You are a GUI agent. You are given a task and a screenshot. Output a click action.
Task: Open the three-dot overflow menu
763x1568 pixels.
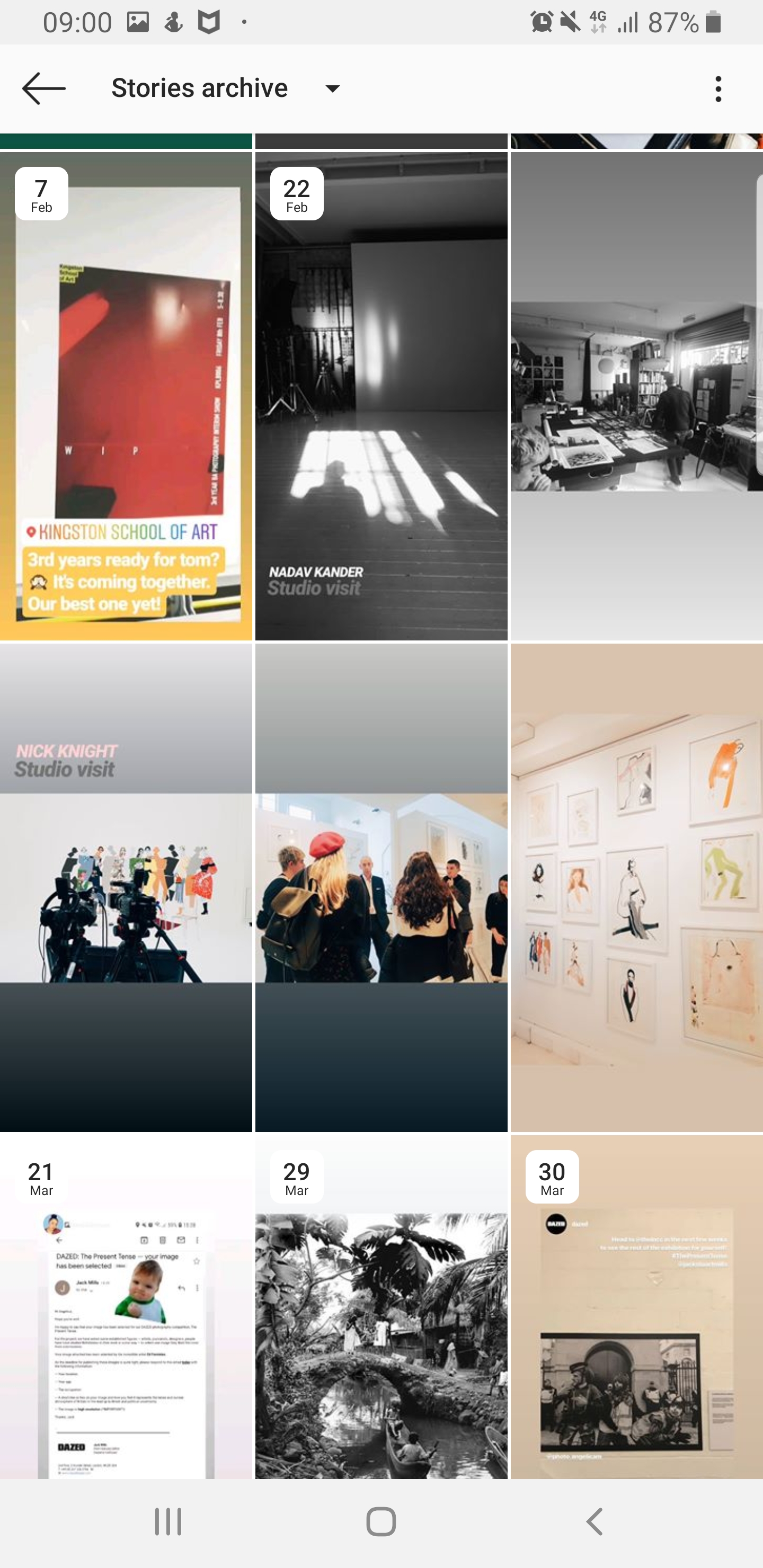(718, 89)
